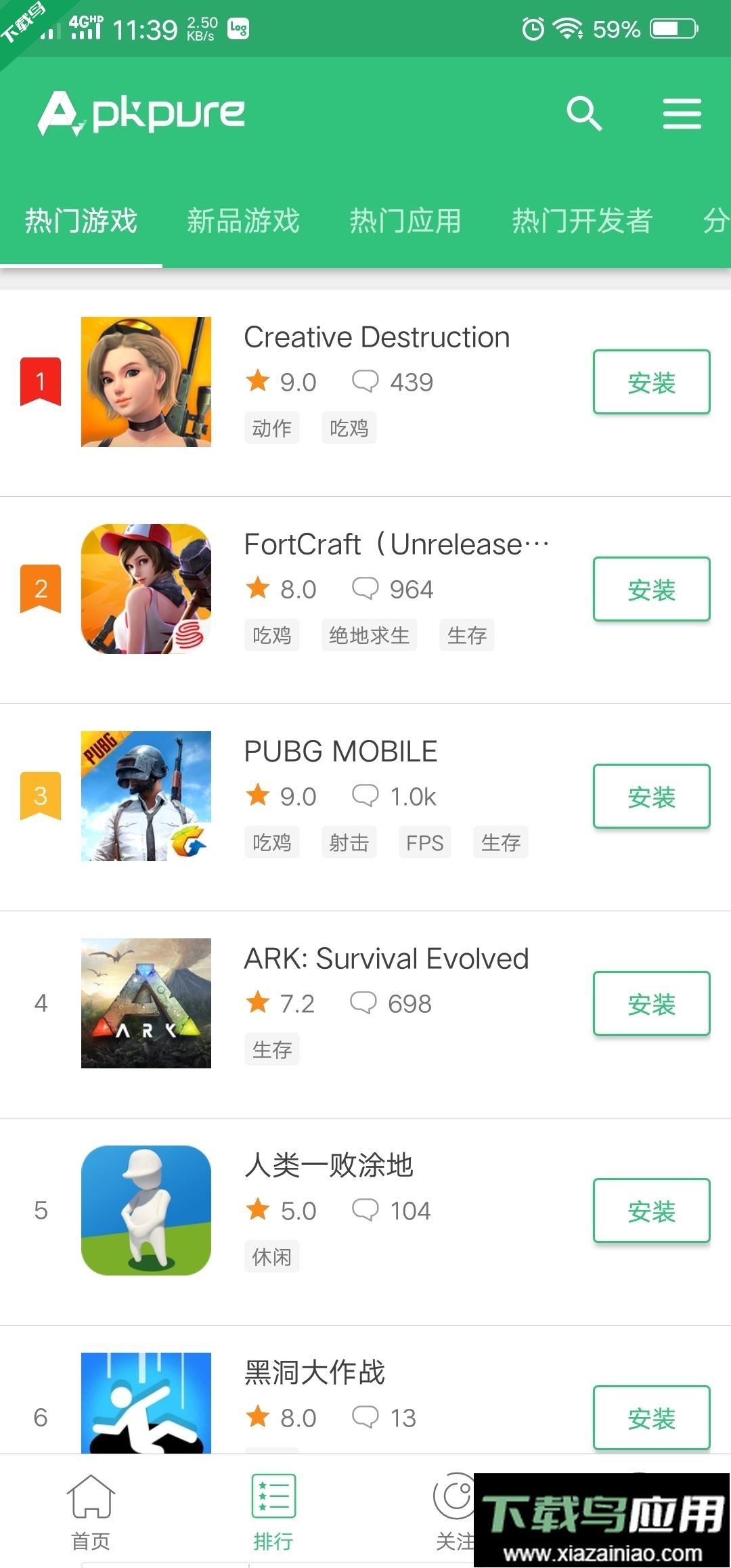Open the 吃鸡 tag under PUBG MOBILE
731x1568 pixels.
point(271,842)
